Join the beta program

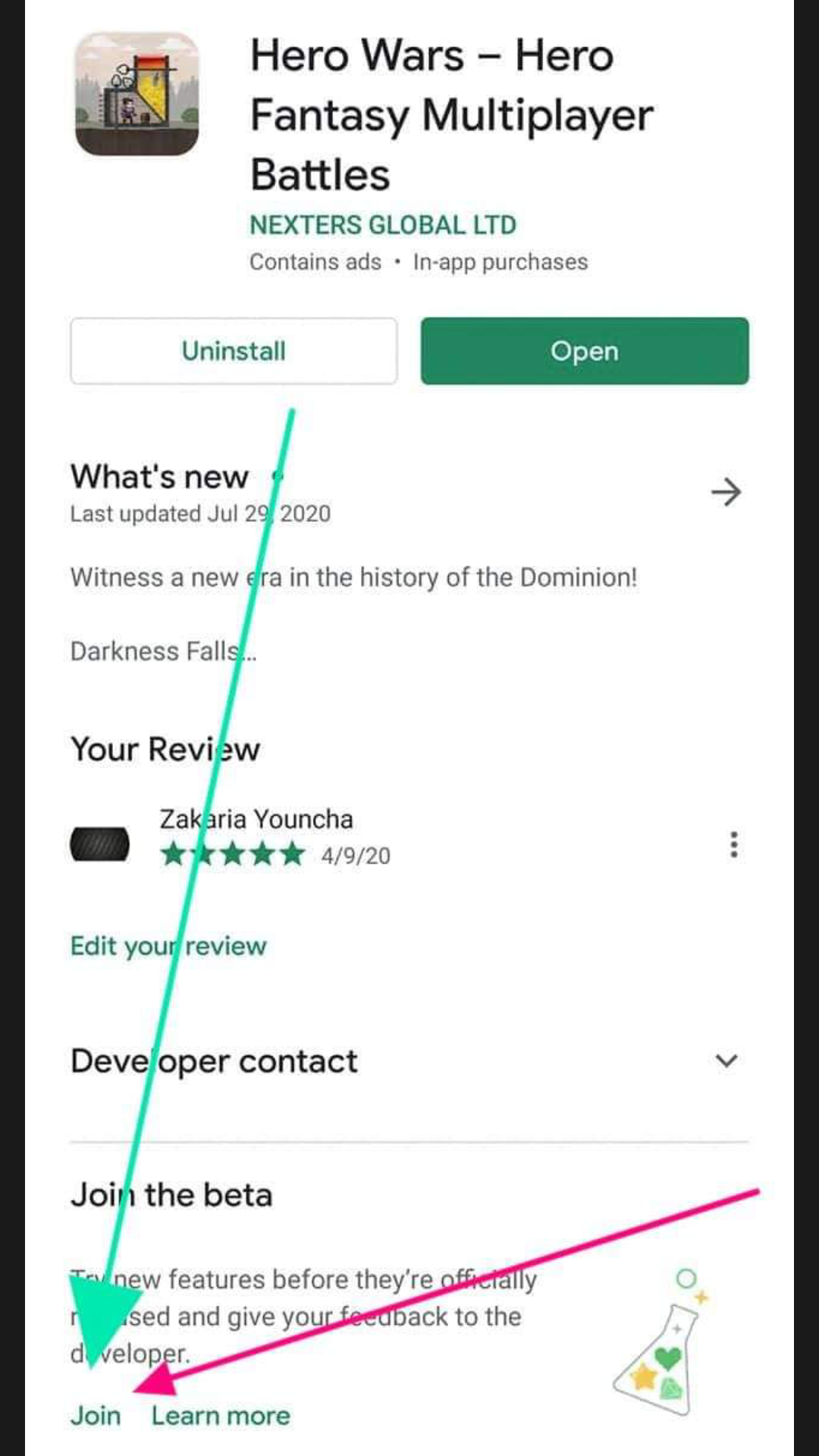(x=96, y=1416)
